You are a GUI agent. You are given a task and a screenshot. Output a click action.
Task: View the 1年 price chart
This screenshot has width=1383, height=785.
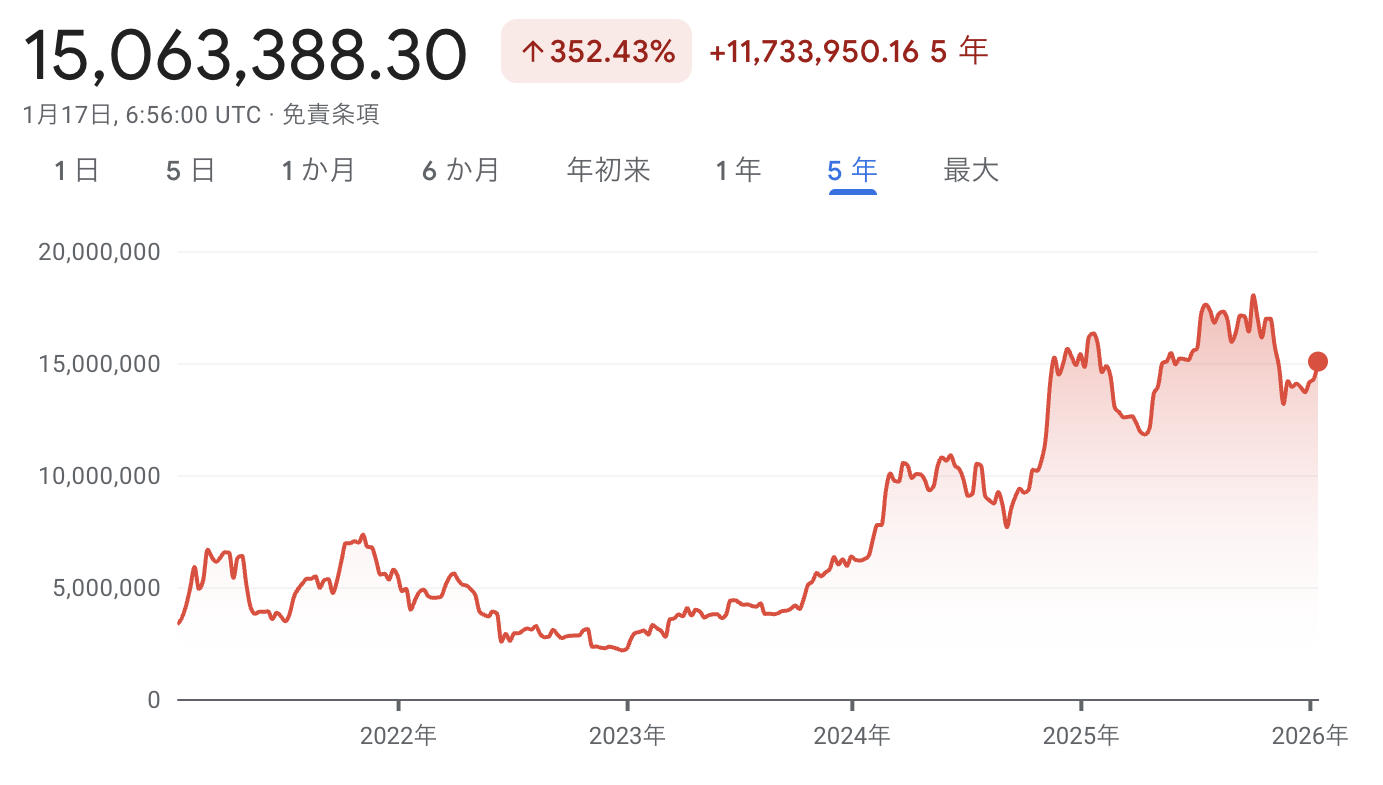738,170
